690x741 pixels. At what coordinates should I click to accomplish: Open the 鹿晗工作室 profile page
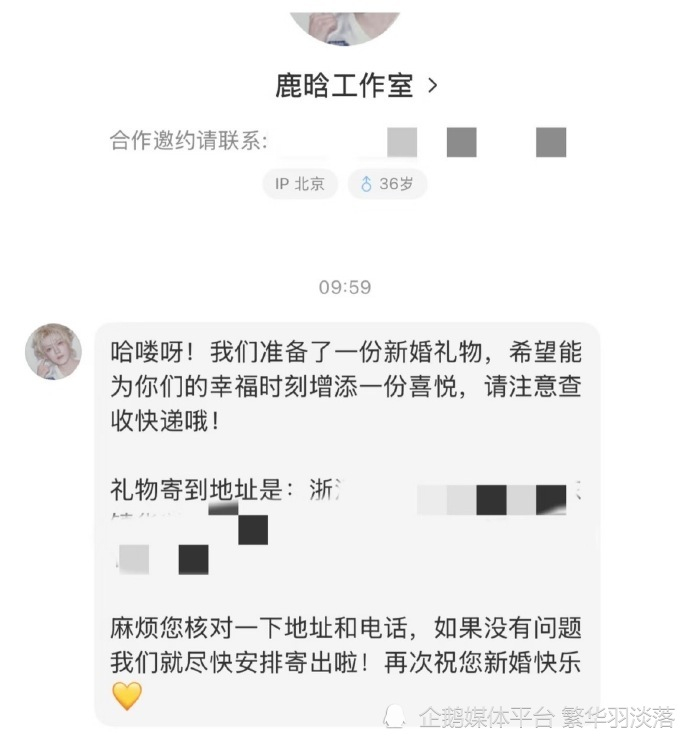356,86
